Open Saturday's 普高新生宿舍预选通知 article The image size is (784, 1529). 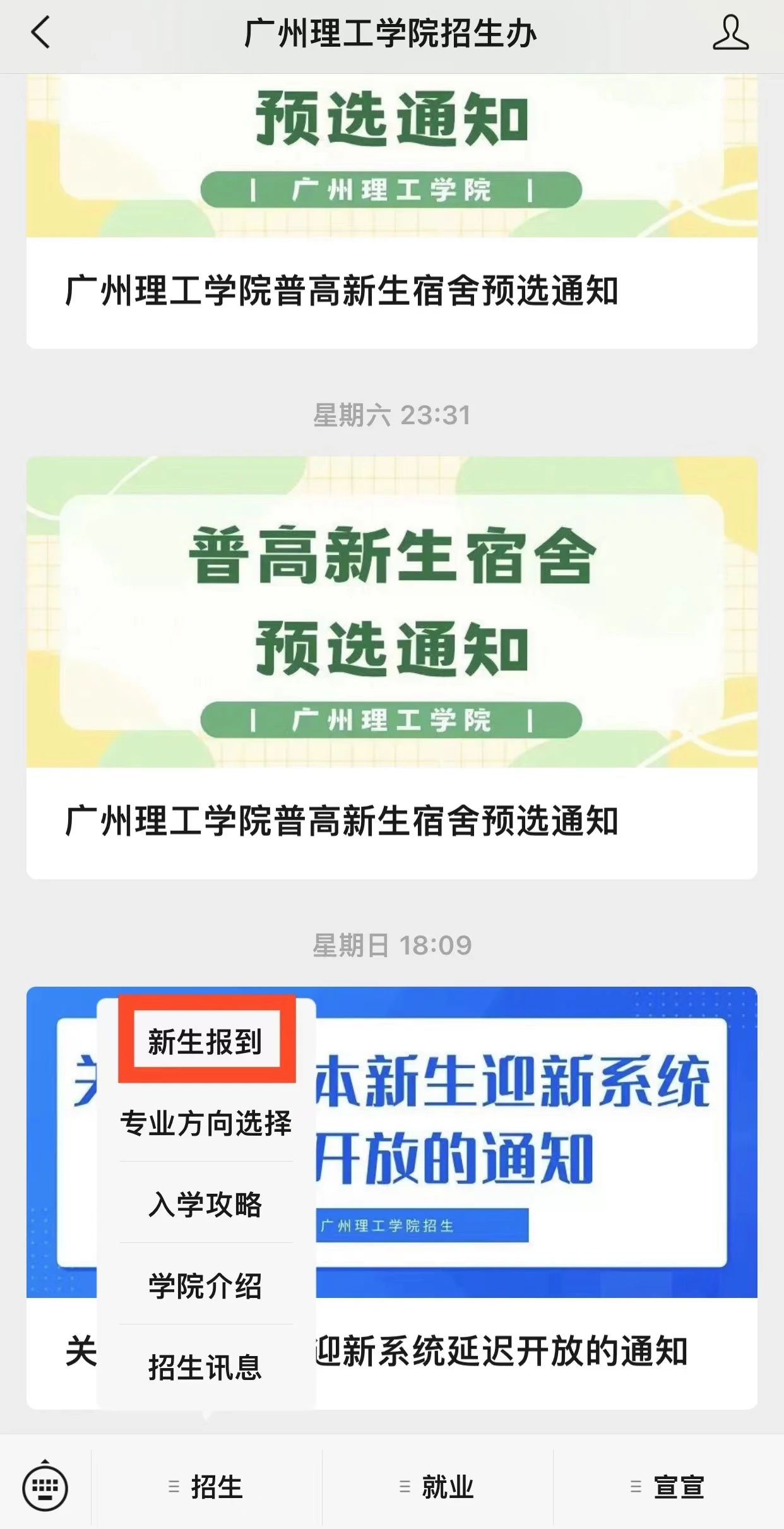[x=391, y=666]
